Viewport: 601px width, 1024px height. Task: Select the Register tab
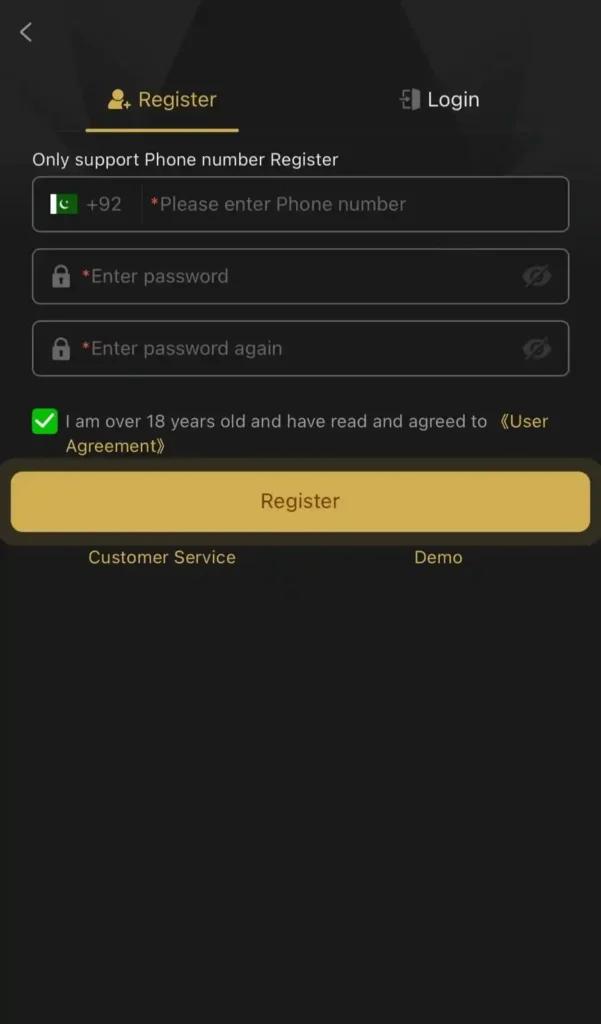[162, 100]
